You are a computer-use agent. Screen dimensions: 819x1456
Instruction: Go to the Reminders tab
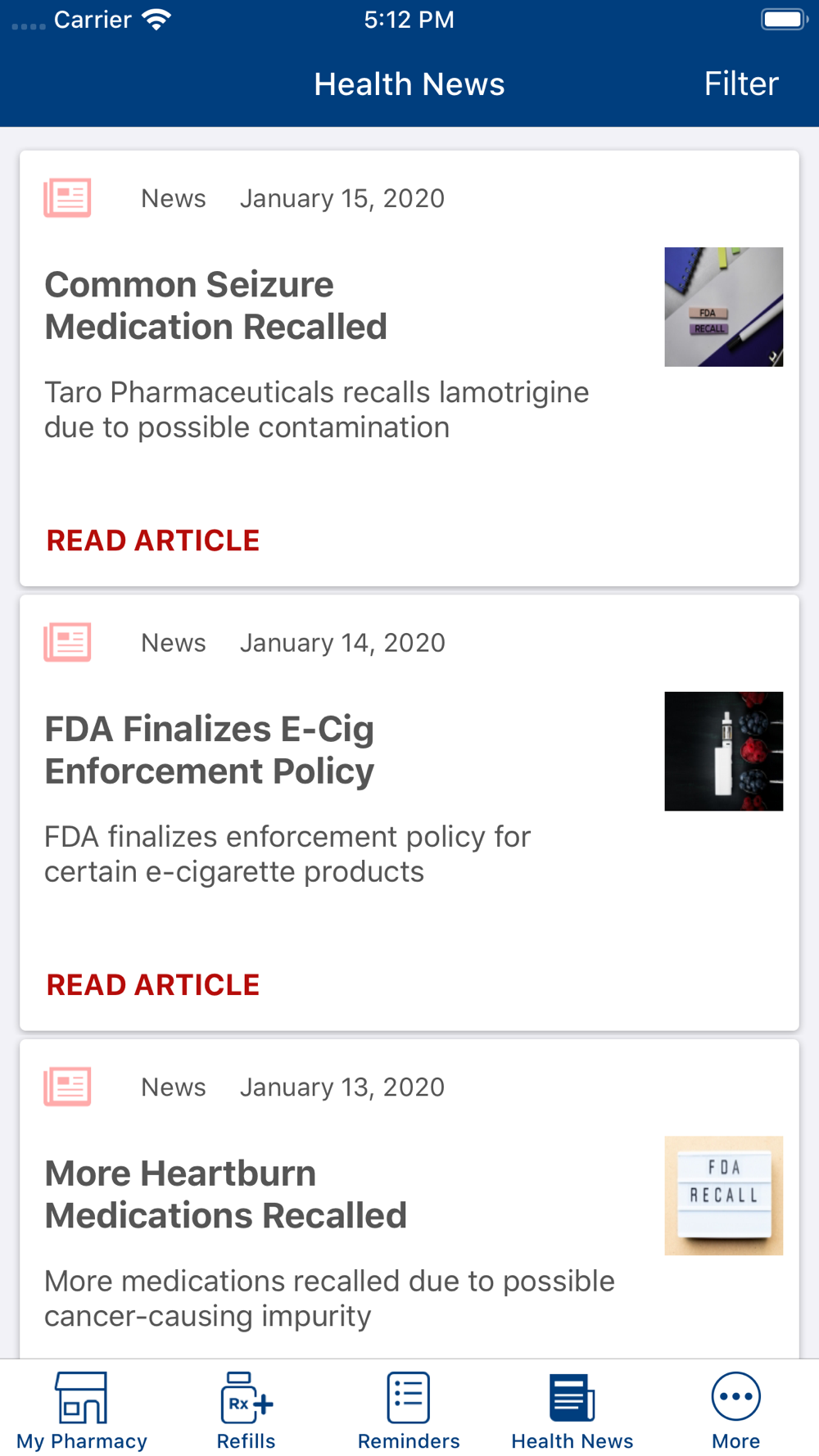pos(409,1410)
